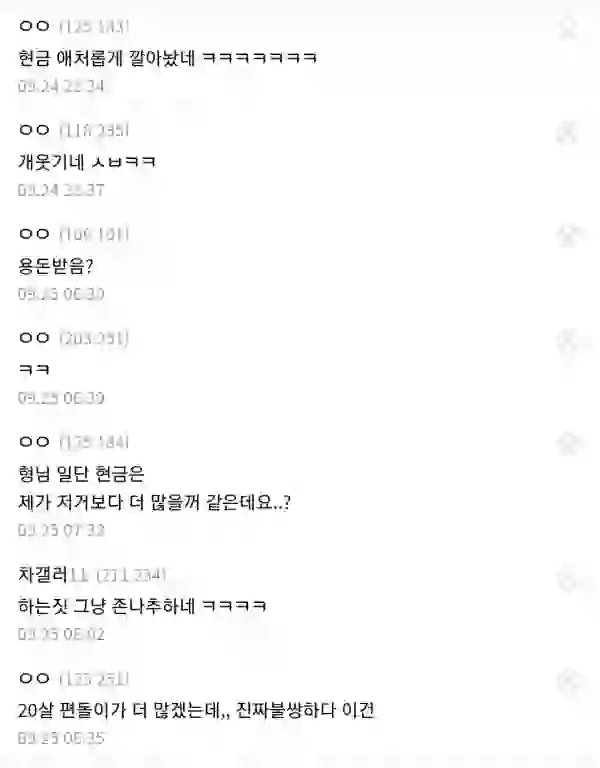Tap the delete icon on 차갤러's comment
Image resolution: width=600 pixels, height=768 pixels.
(570, 577)
